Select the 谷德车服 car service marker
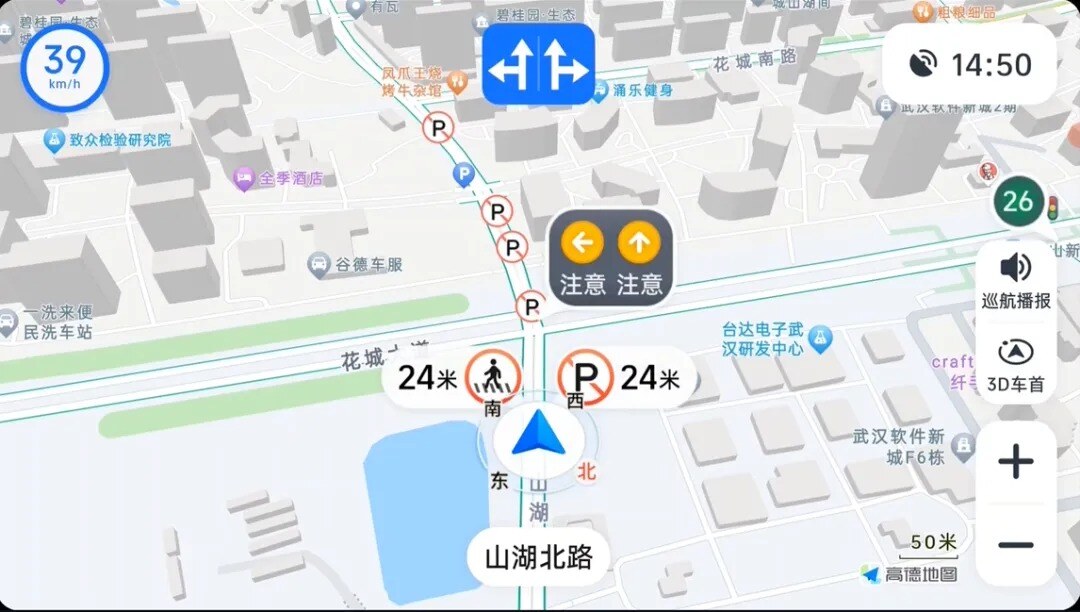Viewport: 1080px width, 612px height. 320,264
